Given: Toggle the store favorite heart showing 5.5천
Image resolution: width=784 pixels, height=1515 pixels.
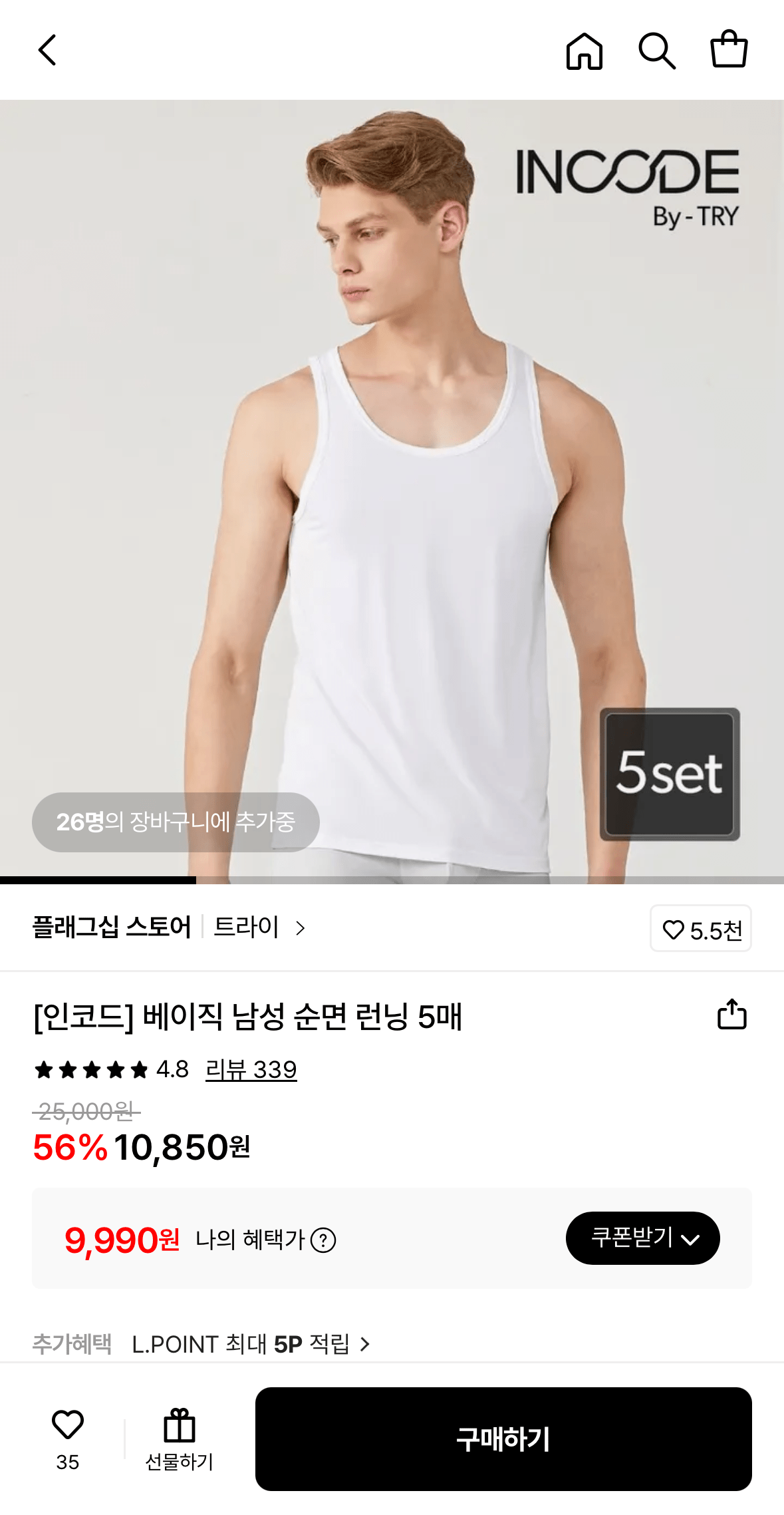Looking at the screenshot, I should [x=700, y=929].
